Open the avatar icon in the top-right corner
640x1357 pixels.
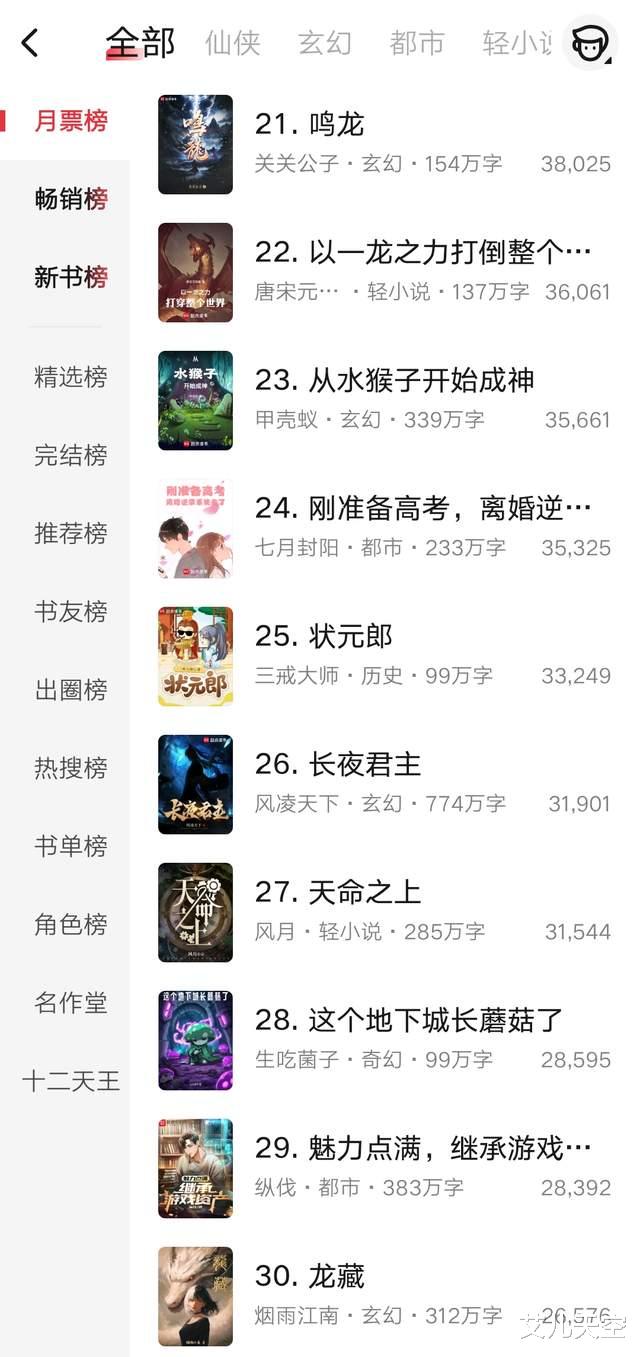pyautogui.click(x=589, y=43)
